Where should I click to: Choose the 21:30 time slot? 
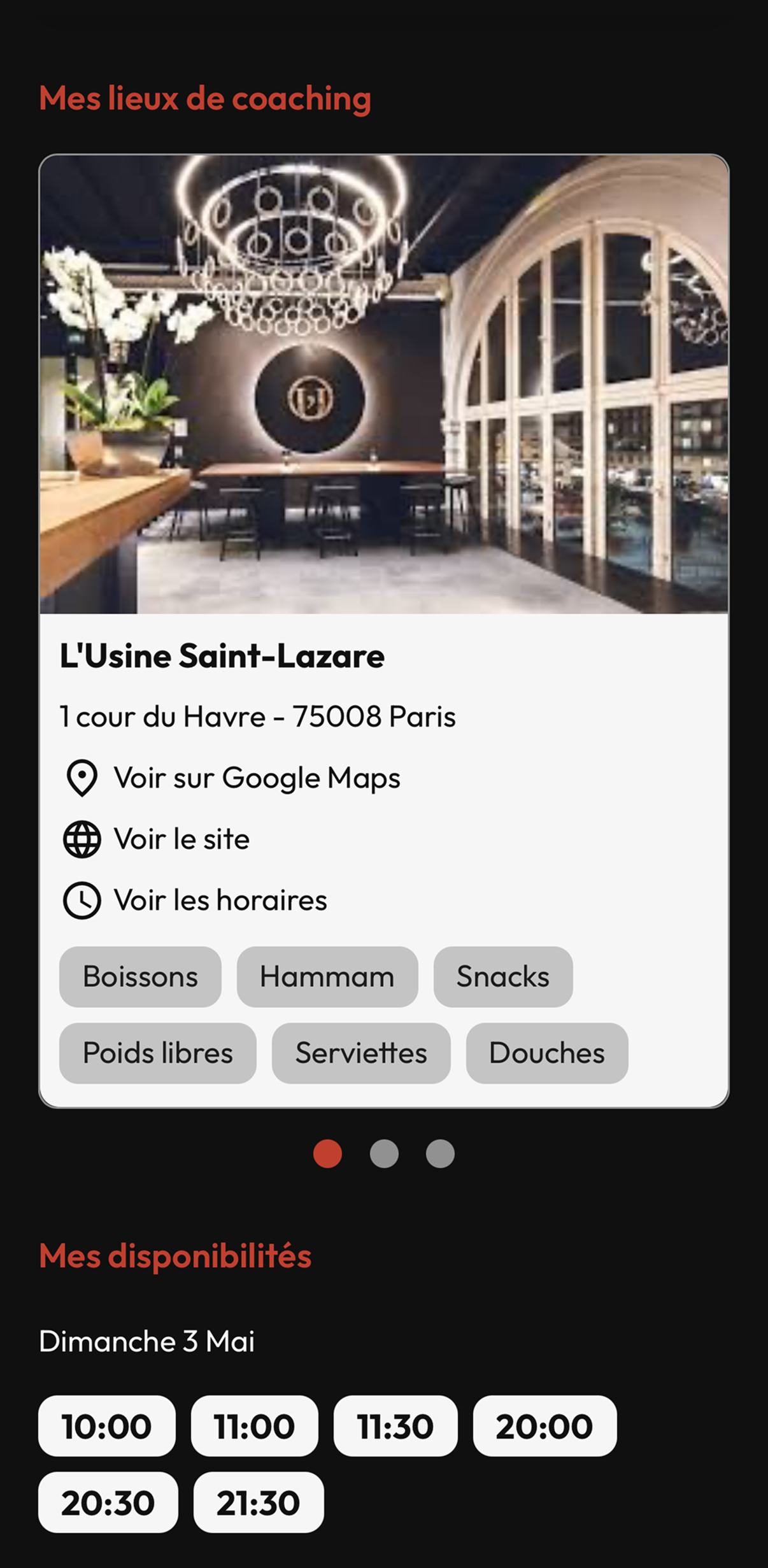point(259,1502)
